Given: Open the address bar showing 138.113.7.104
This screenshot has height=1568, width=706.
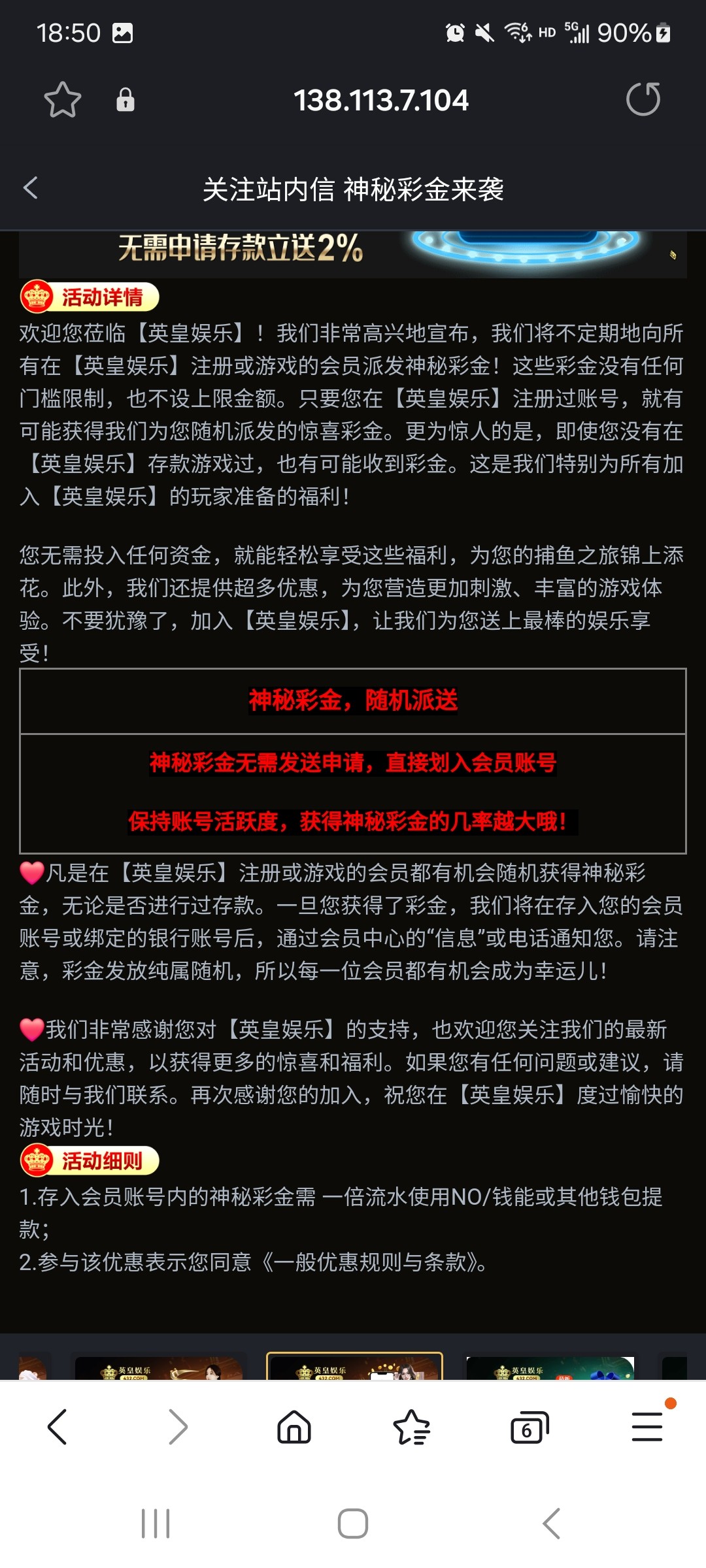Looking at the screenshot, I should tap(380, 100).
